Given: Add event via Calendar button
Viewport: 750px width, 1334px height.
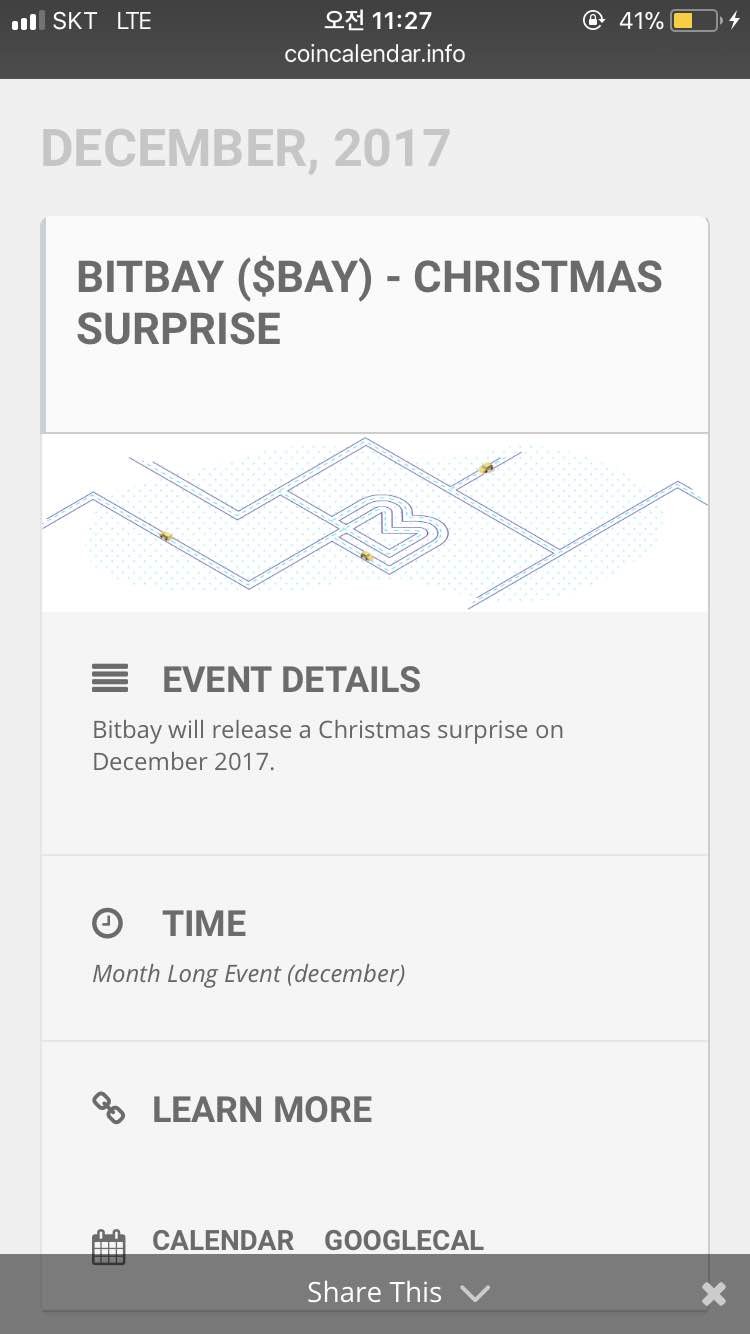Looking at the screenshot, I should click(x=222, y=1240).
